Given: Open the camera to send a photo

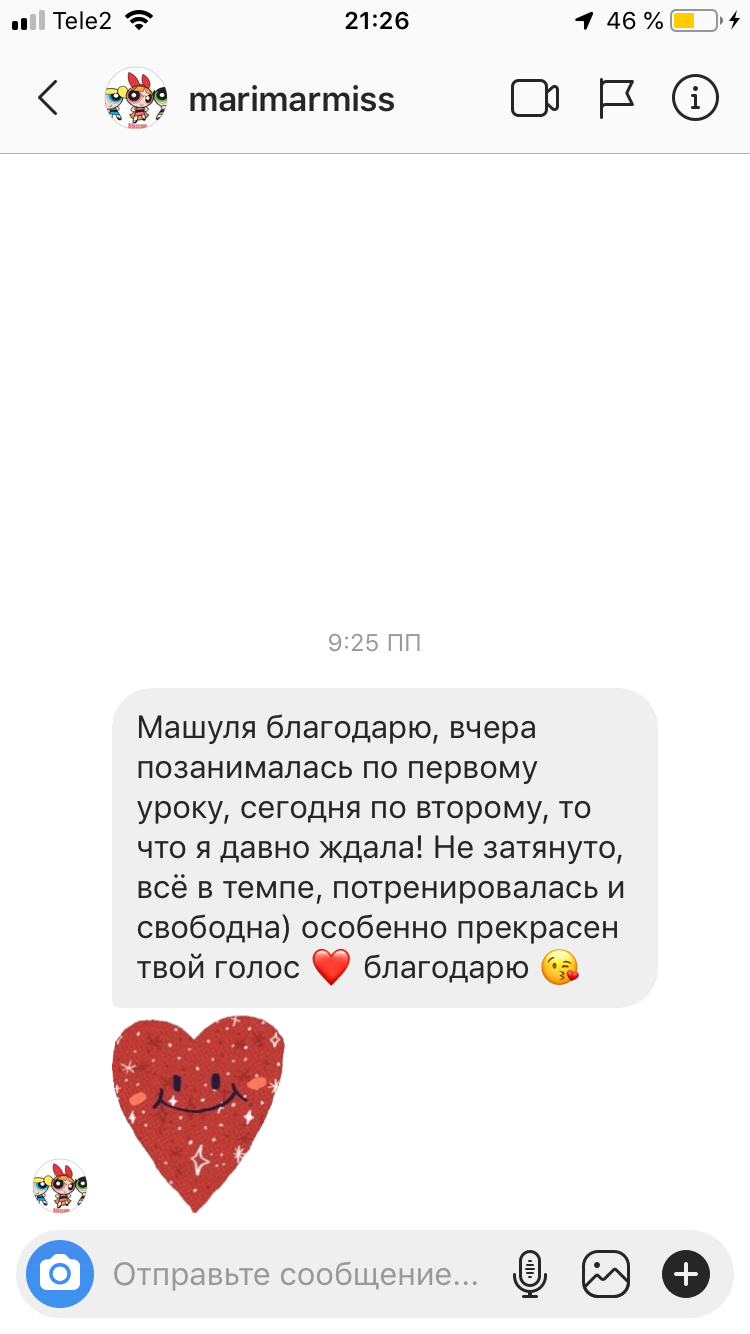Looking at the screenshot, I should 60,1274.
